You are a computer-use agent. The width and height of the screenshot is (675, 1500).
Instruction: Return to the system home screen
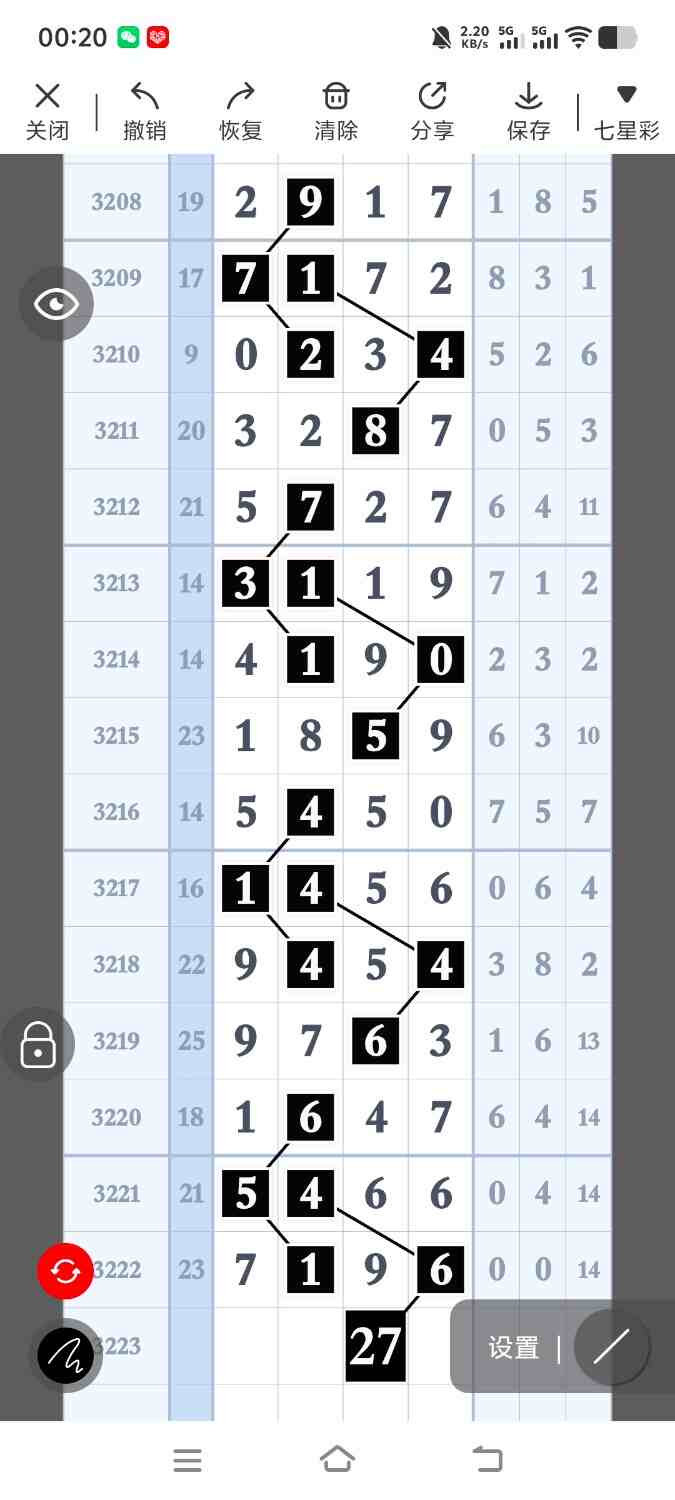(337, 1460)
